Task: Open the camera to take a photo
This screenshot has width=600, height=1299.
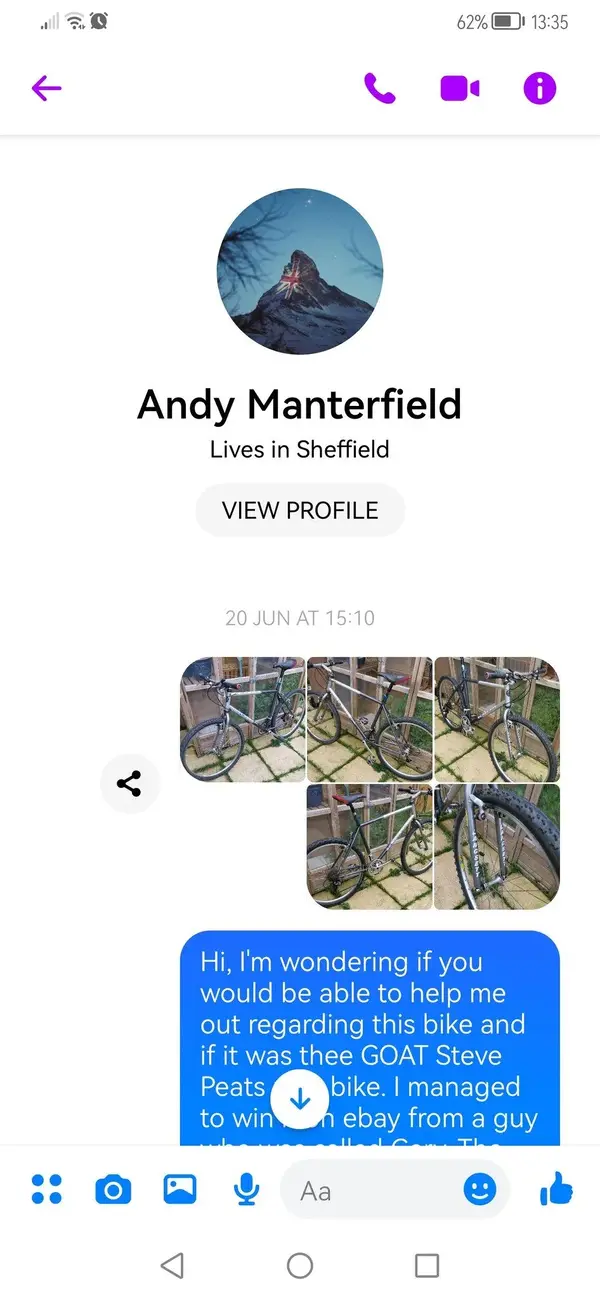Action: (x=112, y=1190)
